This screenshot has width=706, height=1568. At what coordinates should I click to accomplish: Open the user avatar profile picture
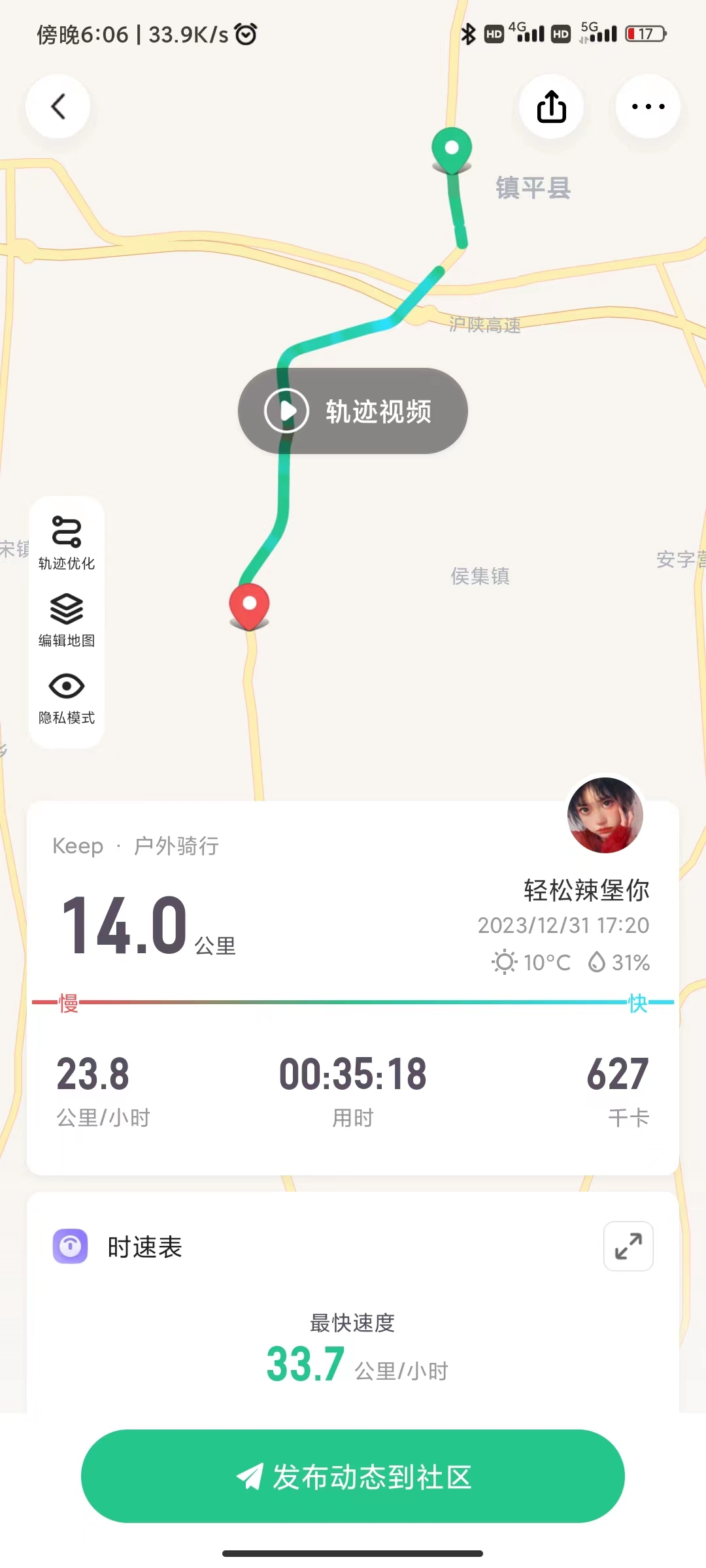605,815
